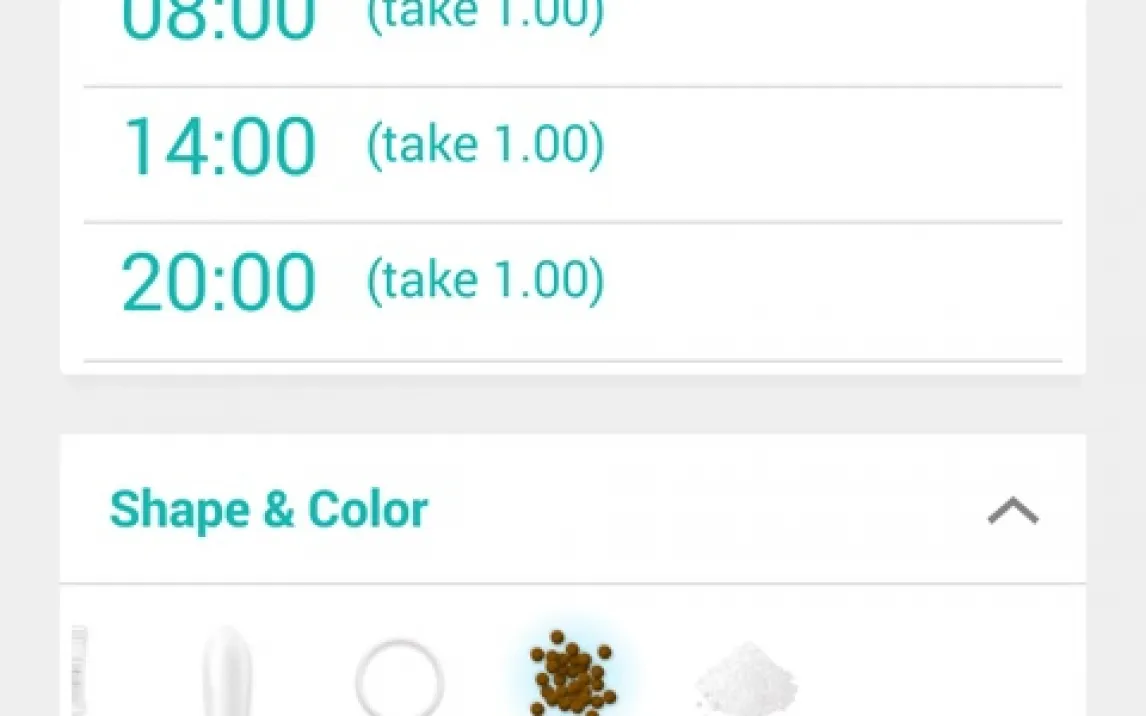
Task: Collapse the Shape & Color section
Action: pos(1012,510)
